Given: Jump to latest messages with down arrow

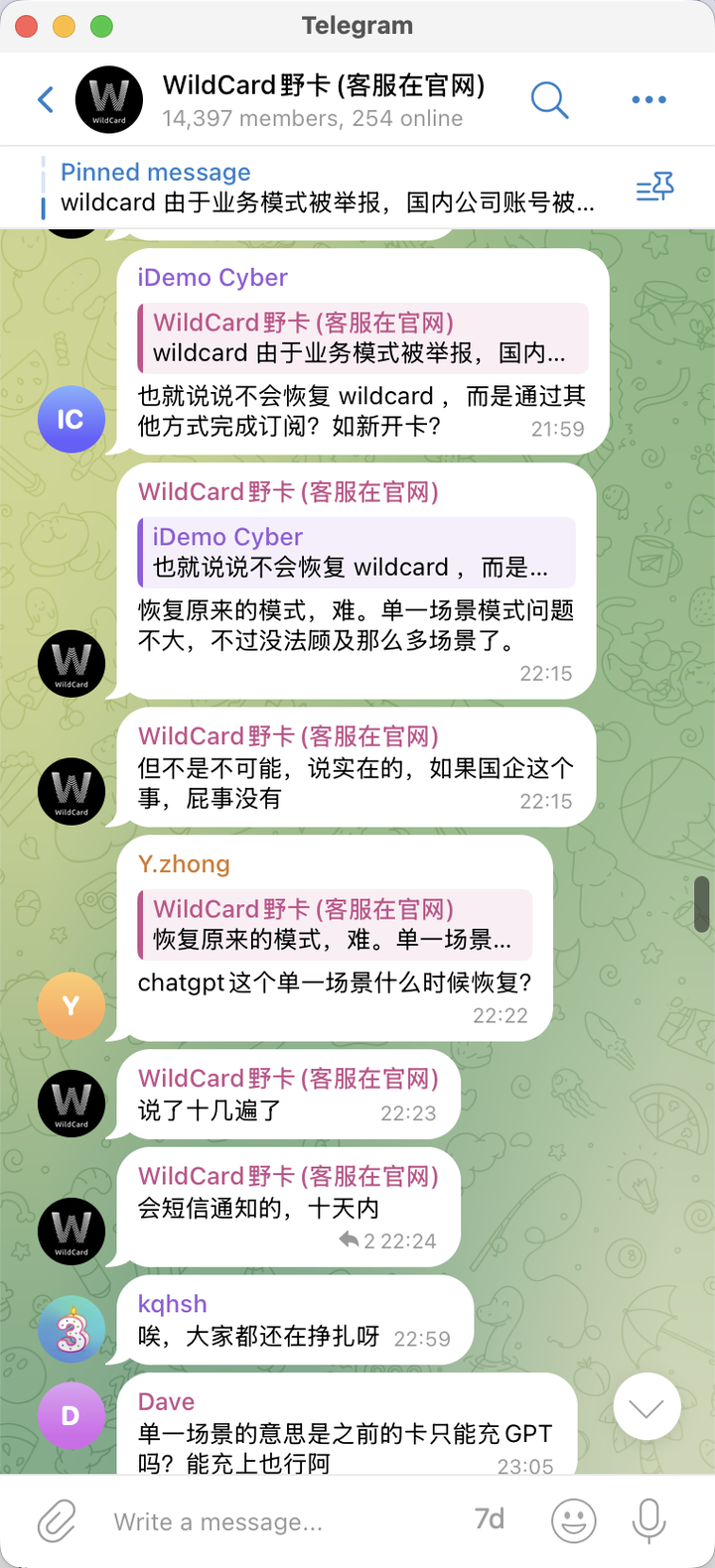Looking at the screenshot, I should pos(646,1407).
